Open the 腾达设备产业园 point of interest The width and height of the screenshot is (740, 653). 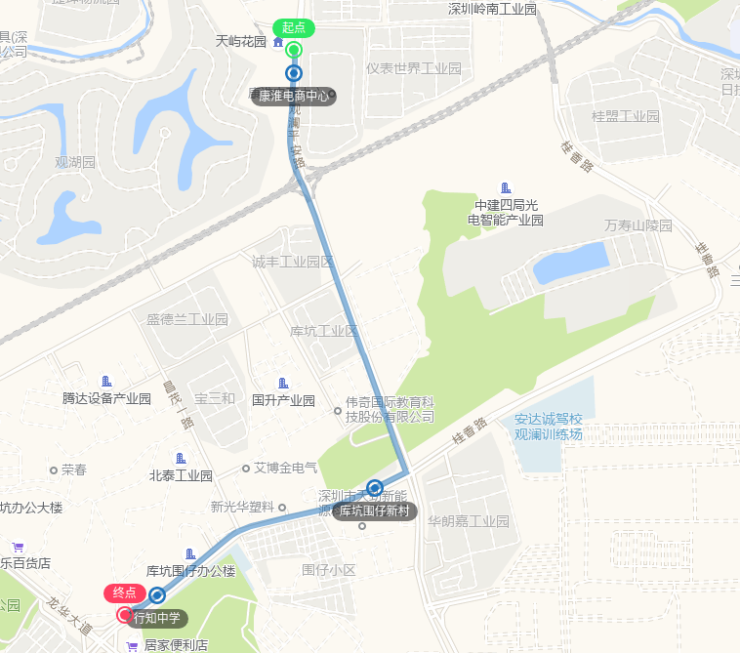tap(107, 381)
